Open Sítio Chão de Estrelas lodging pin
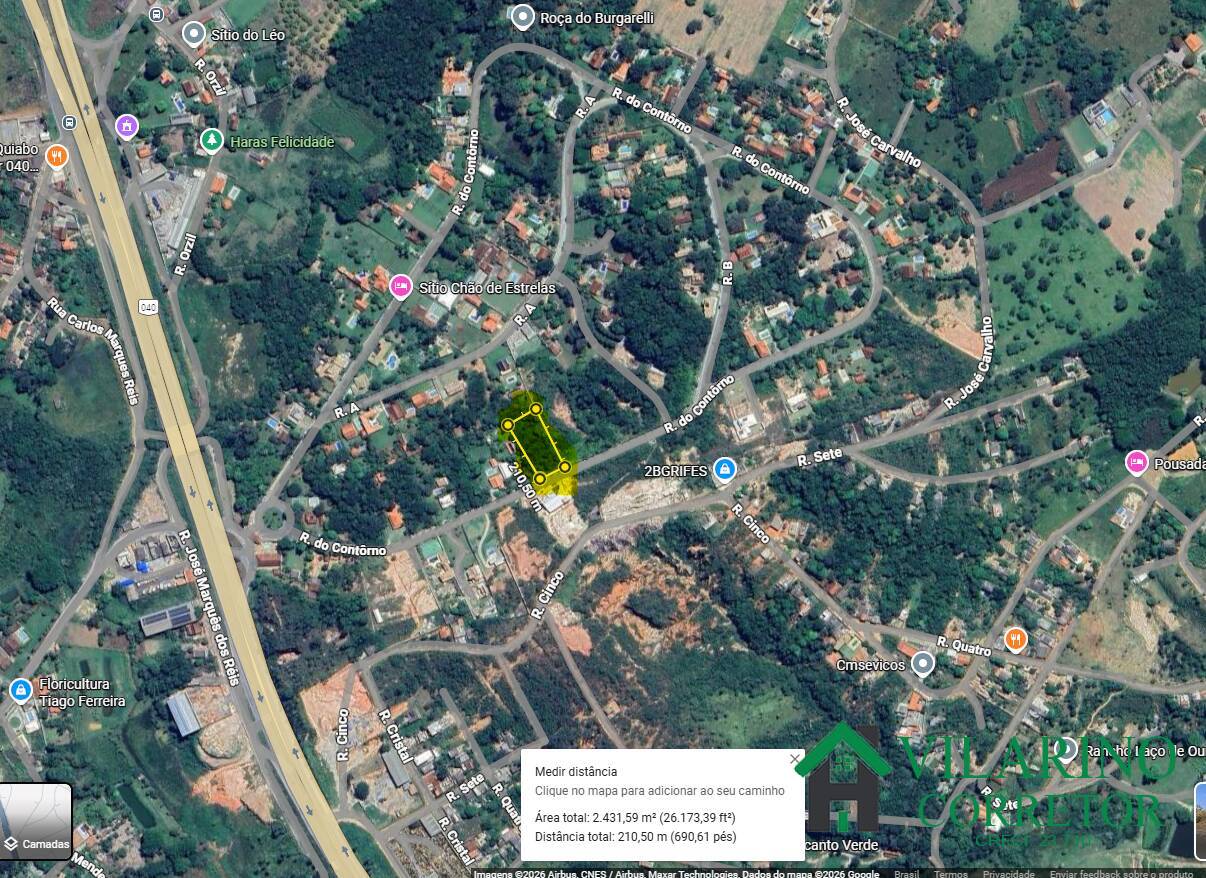The height and width of the screenshot is (878, 1206). tap(400, 287)
